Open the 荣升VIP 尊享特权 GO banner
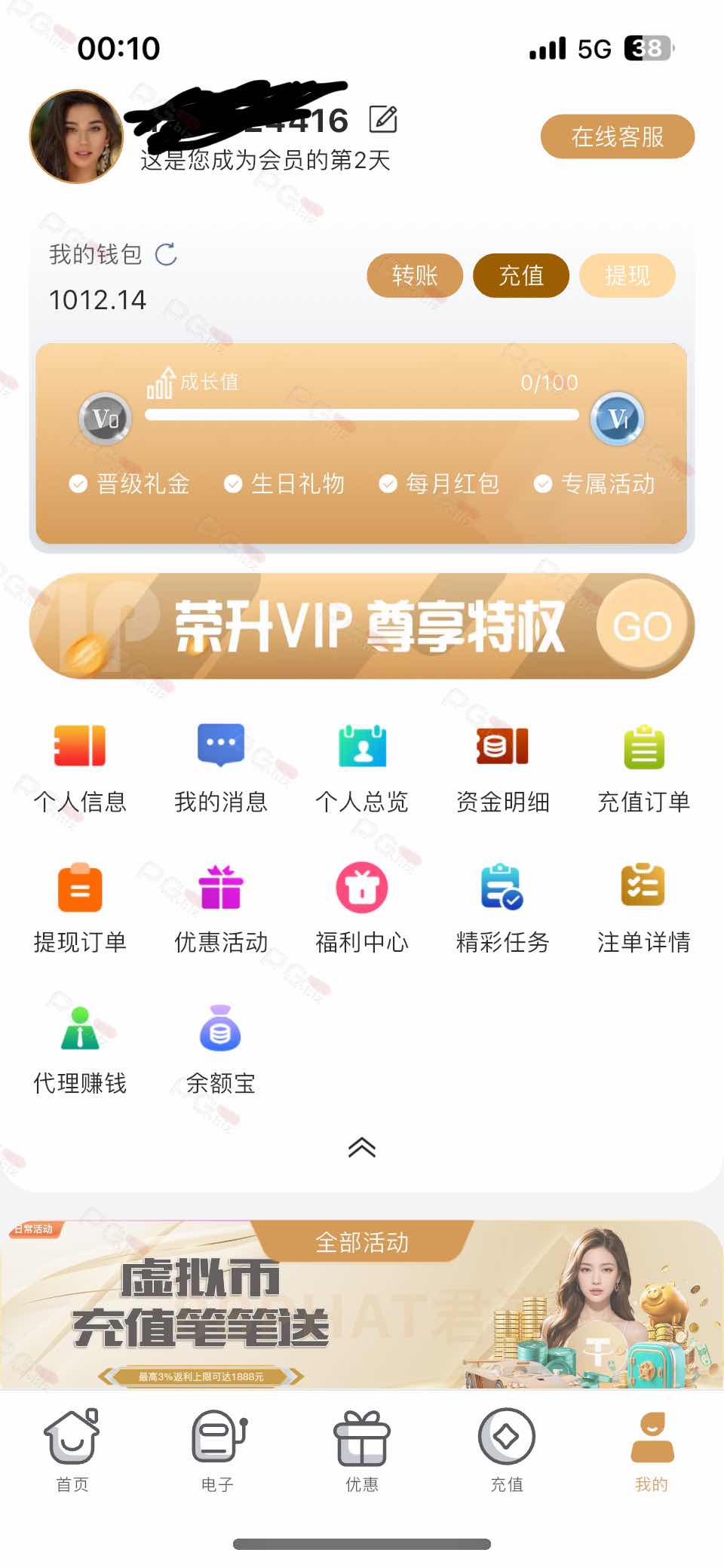Viewport: 724px width, 1568px height. 643,626
